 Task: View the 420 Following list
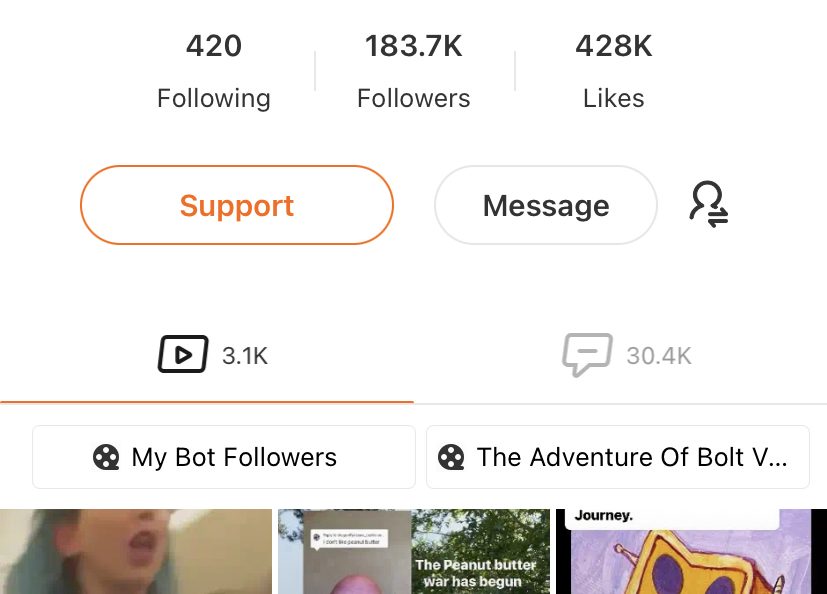[214, 71]
